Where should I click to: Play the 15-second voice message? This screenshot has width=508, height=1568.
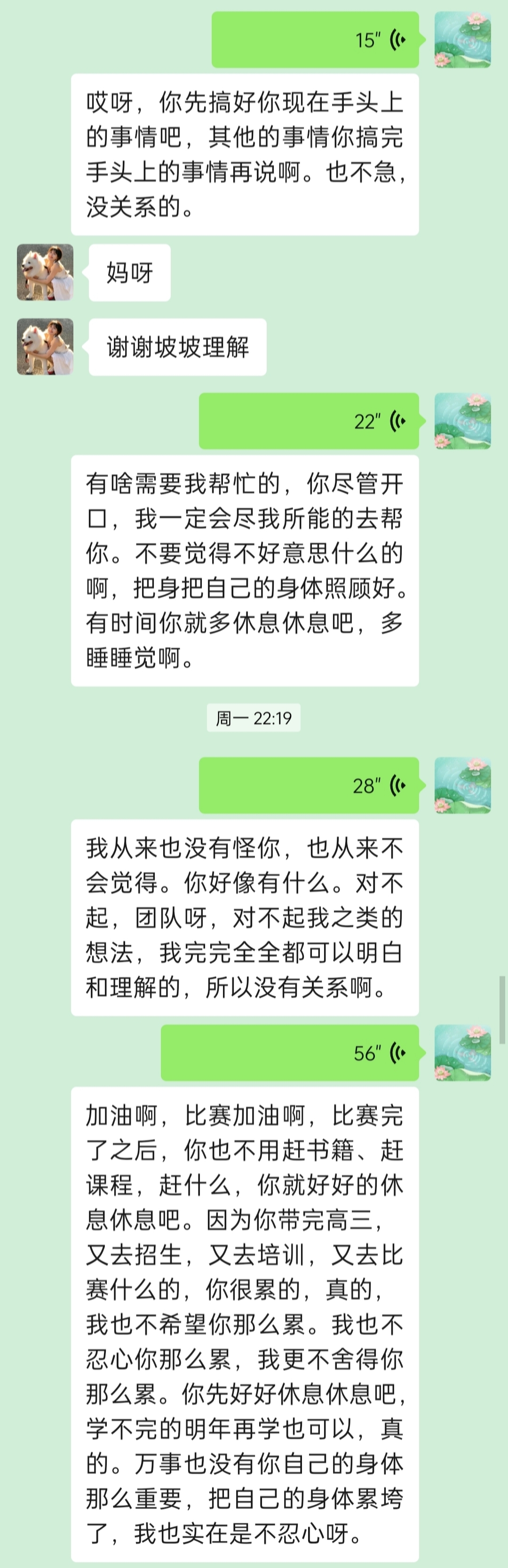pyautogui.click(x=315, y=40)
